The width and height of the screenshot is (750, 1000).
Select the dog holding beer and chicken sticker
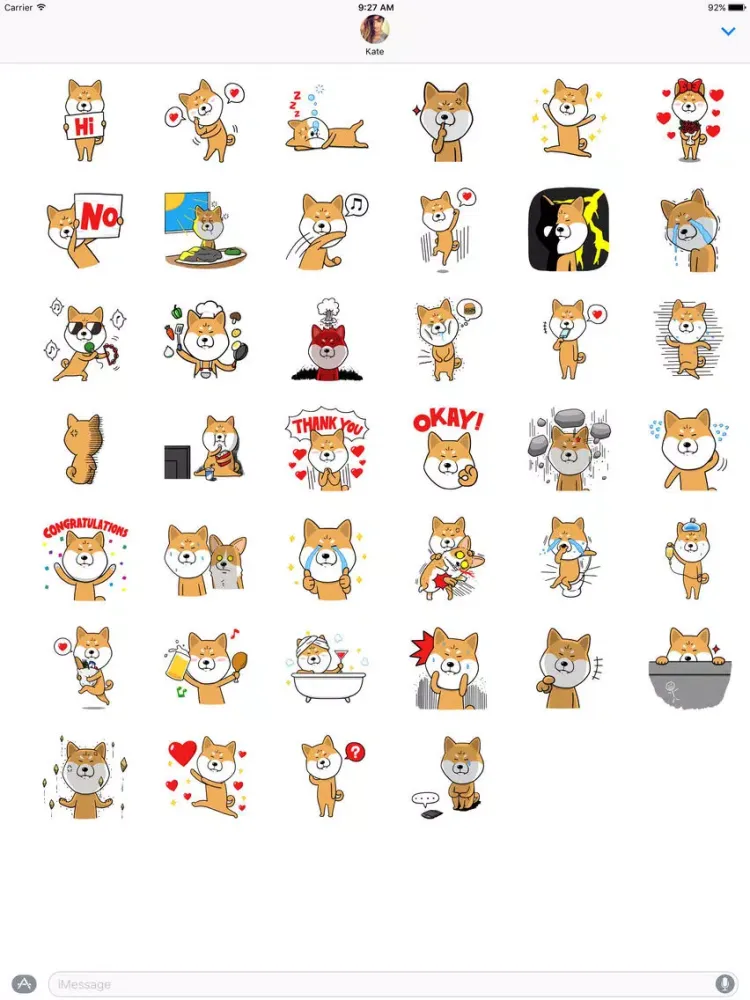[205, 668]
